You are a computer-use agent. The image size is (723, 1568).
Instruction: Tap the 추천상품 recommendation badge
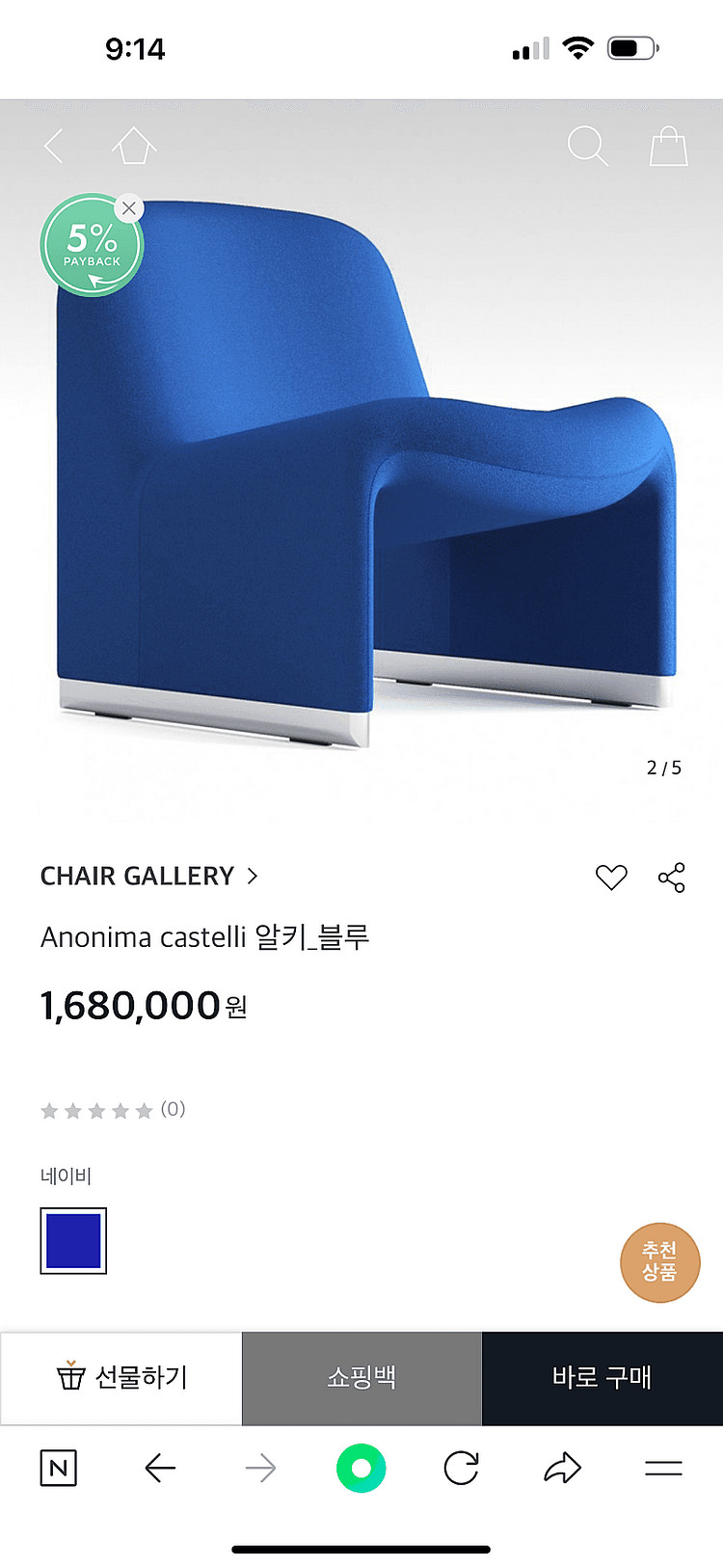coord(659,1261)
